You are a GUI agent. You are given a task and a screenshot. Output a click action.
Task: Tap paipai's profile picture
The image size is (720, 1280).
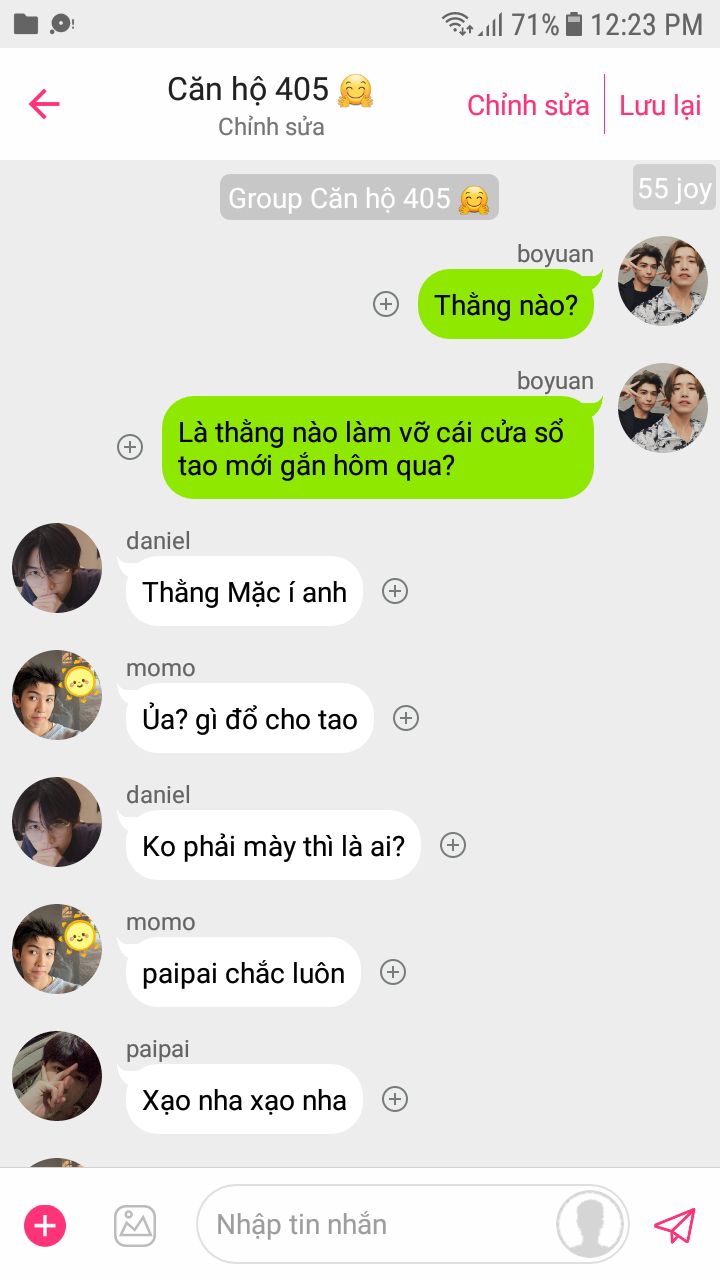pyautogui.click(x=57, y=1076)
